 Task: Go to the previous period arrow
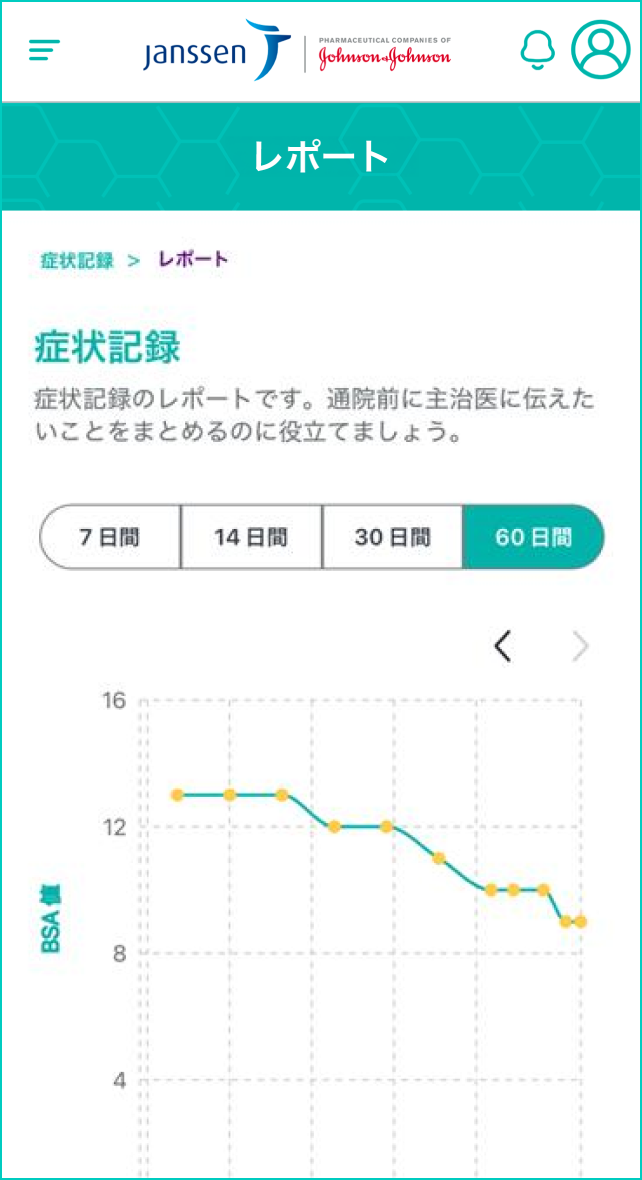pyautogui.click(x=503, y=648)
